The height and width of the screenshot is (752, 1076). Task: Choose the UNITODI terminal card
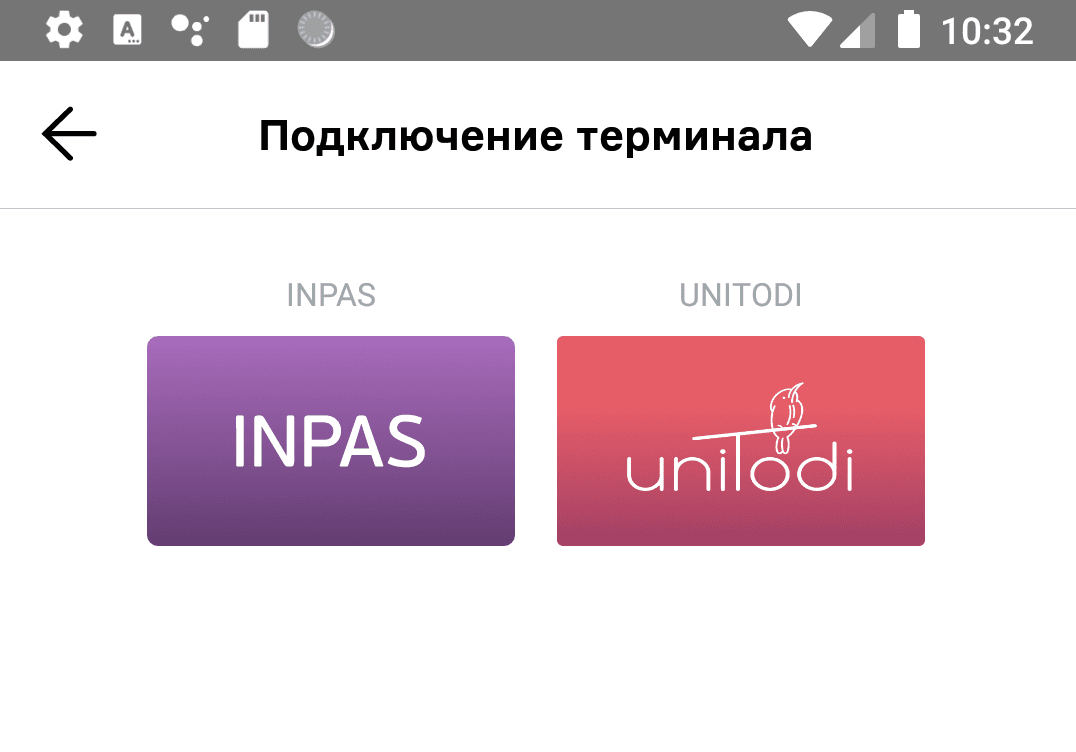(x=740, y=441)
